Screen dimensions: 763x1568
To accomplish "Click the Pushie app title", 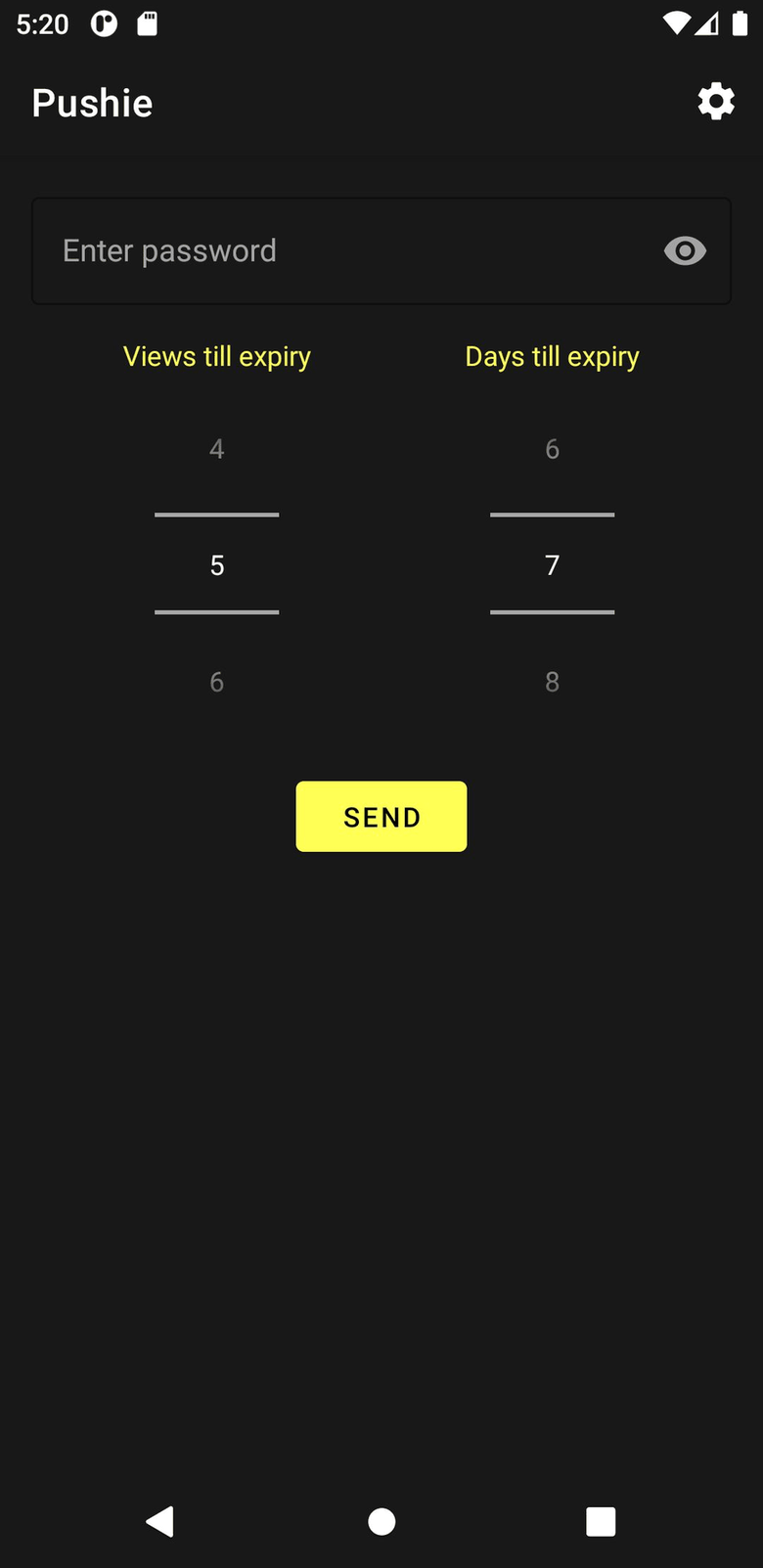I will [x=92, y=102].
